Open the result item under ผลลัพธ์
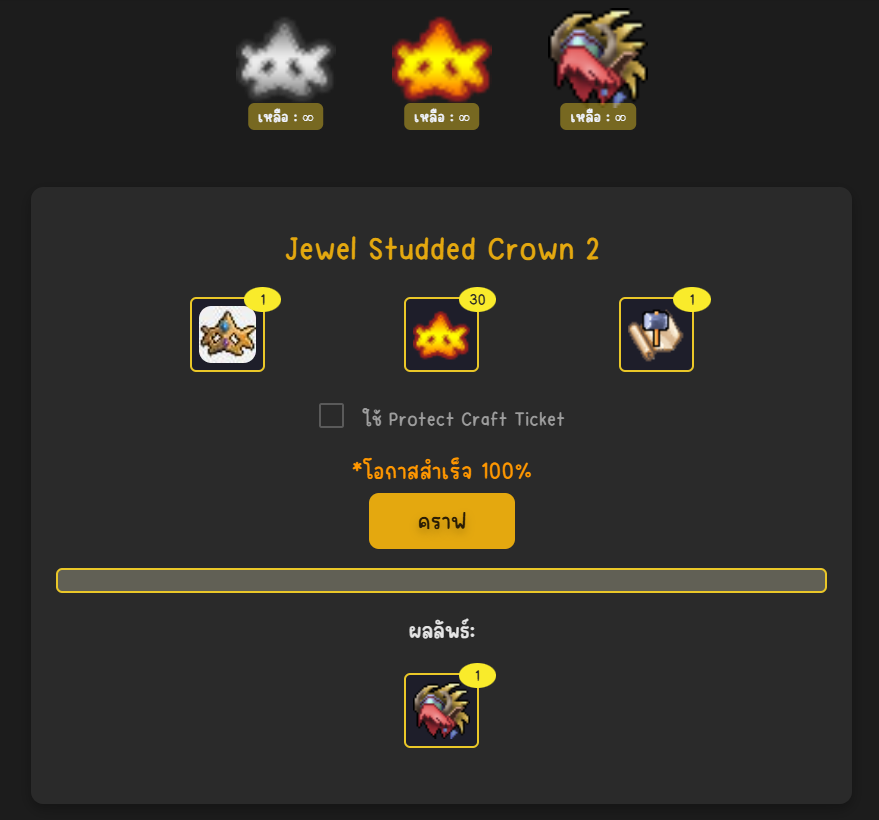 click(441, 710)
